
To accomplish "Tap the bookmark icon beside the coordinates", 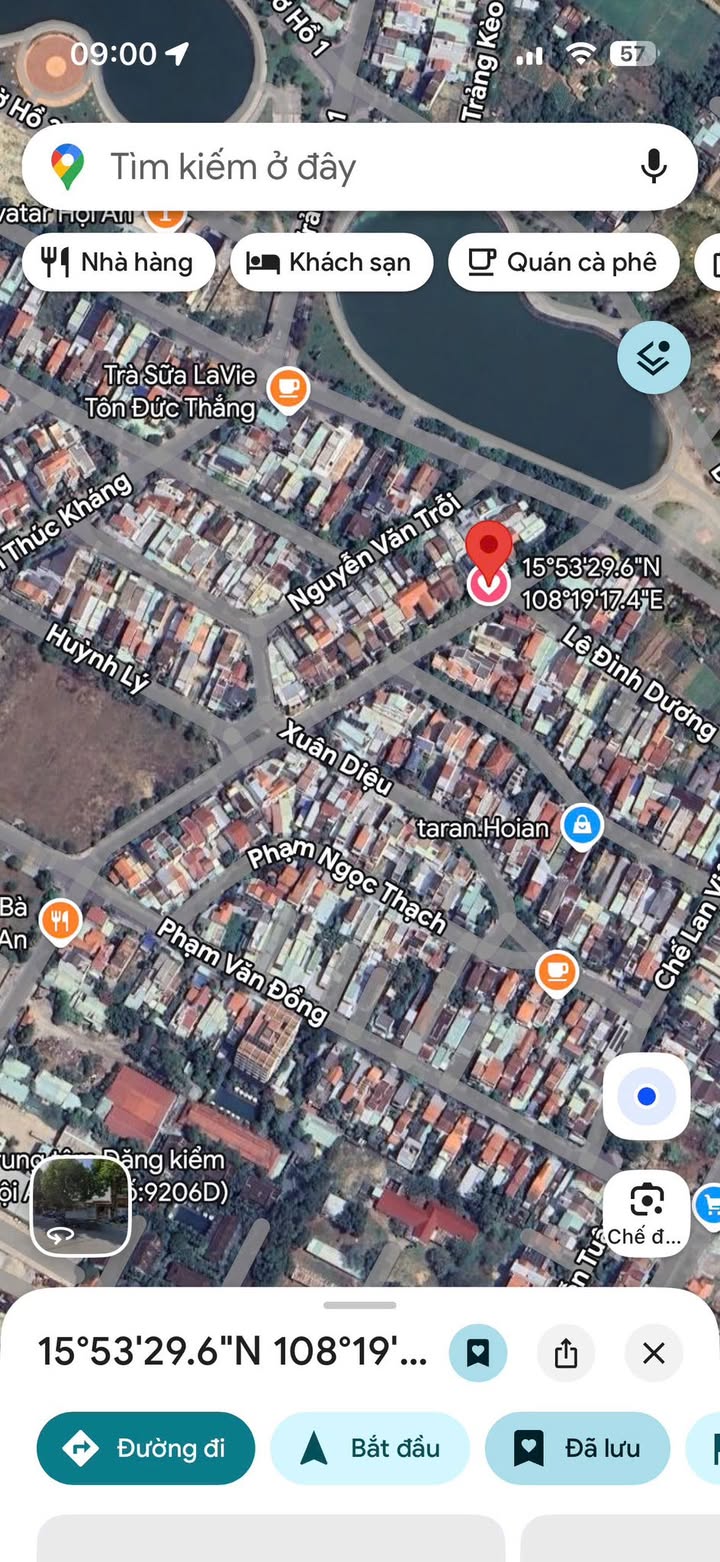I will [x=478, y=1353].
